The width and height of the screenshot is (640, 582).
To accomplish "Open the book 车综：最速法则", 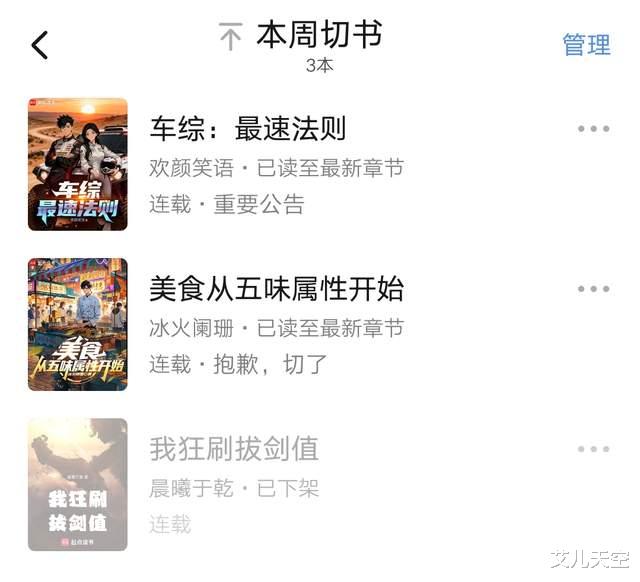I will [x=248, y=129].
